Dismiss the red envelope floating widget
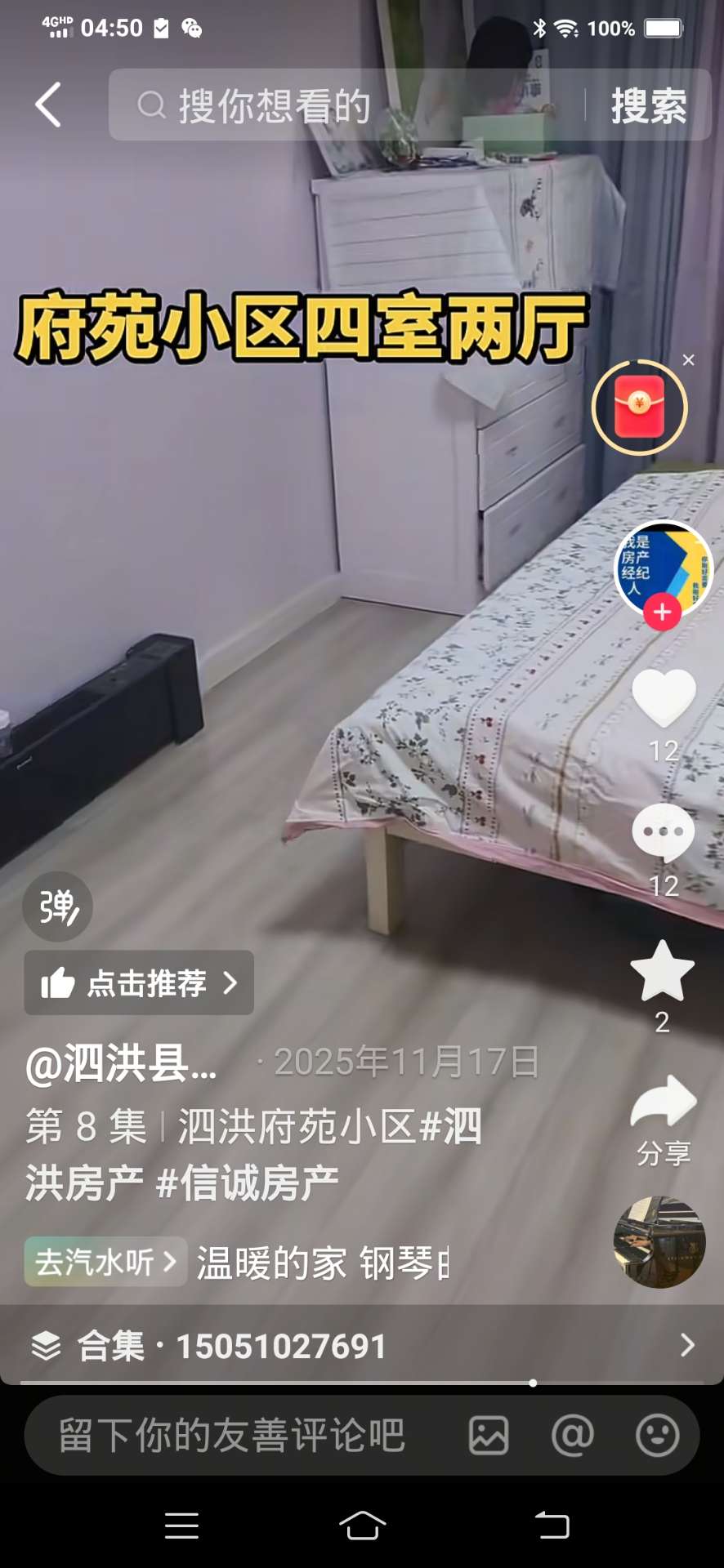The width and height of the screenshot is (724, 1568). point(689,360)
